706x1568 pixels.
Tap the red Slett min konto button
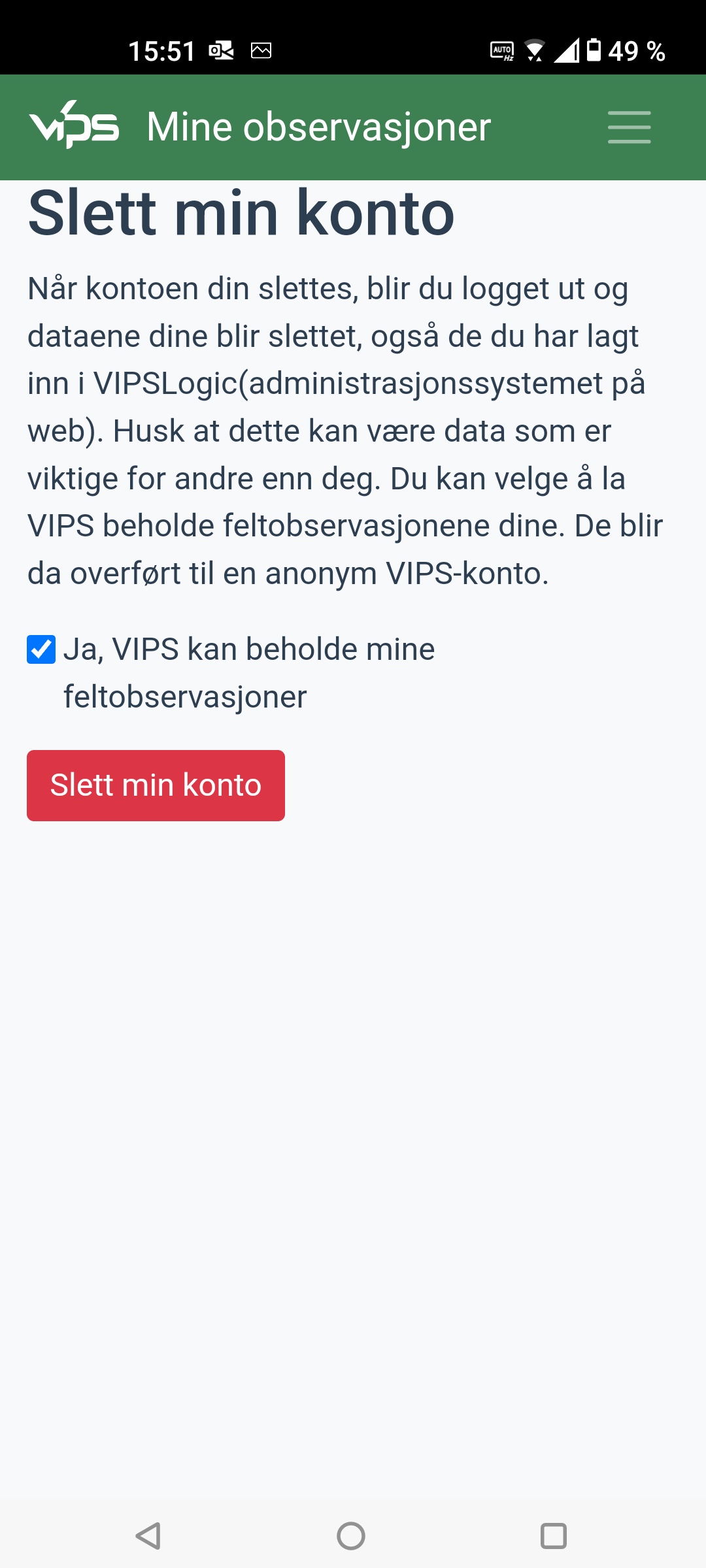[156, 785]
